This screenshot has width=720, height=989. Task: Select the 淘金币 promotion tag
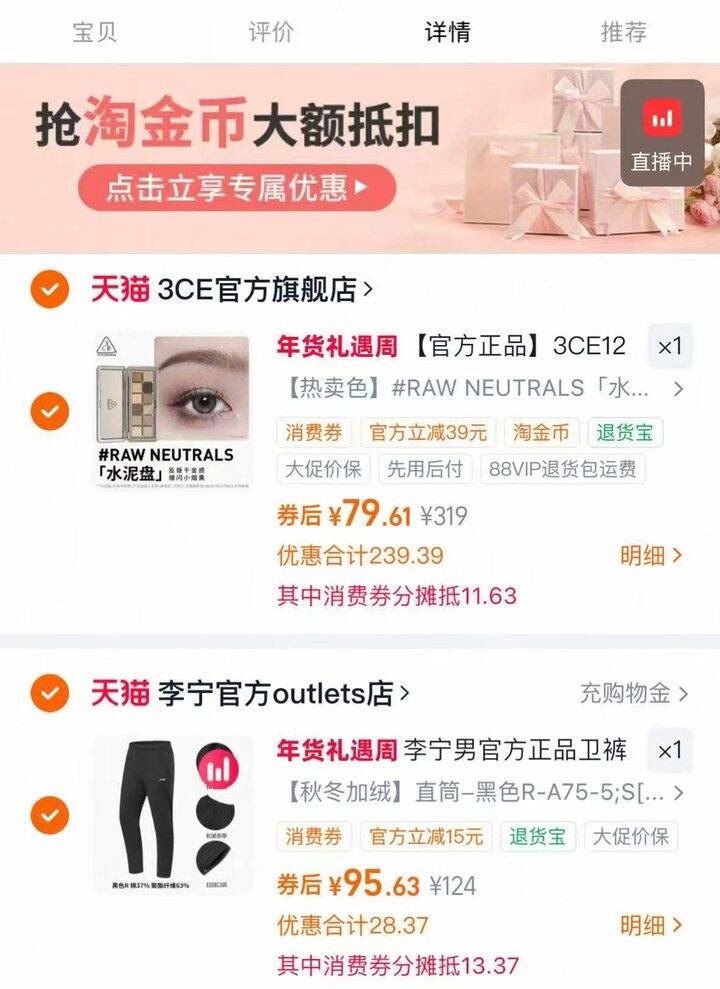[x=541, y=433]
